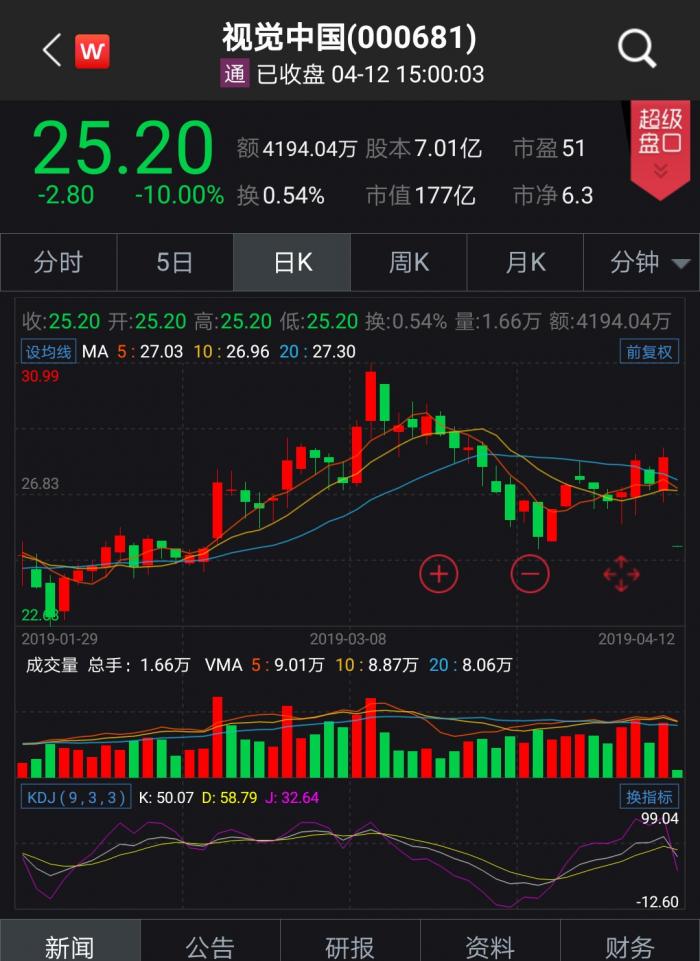This screenshot has height=961, width=700.
Task: Switch to the 分时 chart tab
Action: [x=58, y=263]
